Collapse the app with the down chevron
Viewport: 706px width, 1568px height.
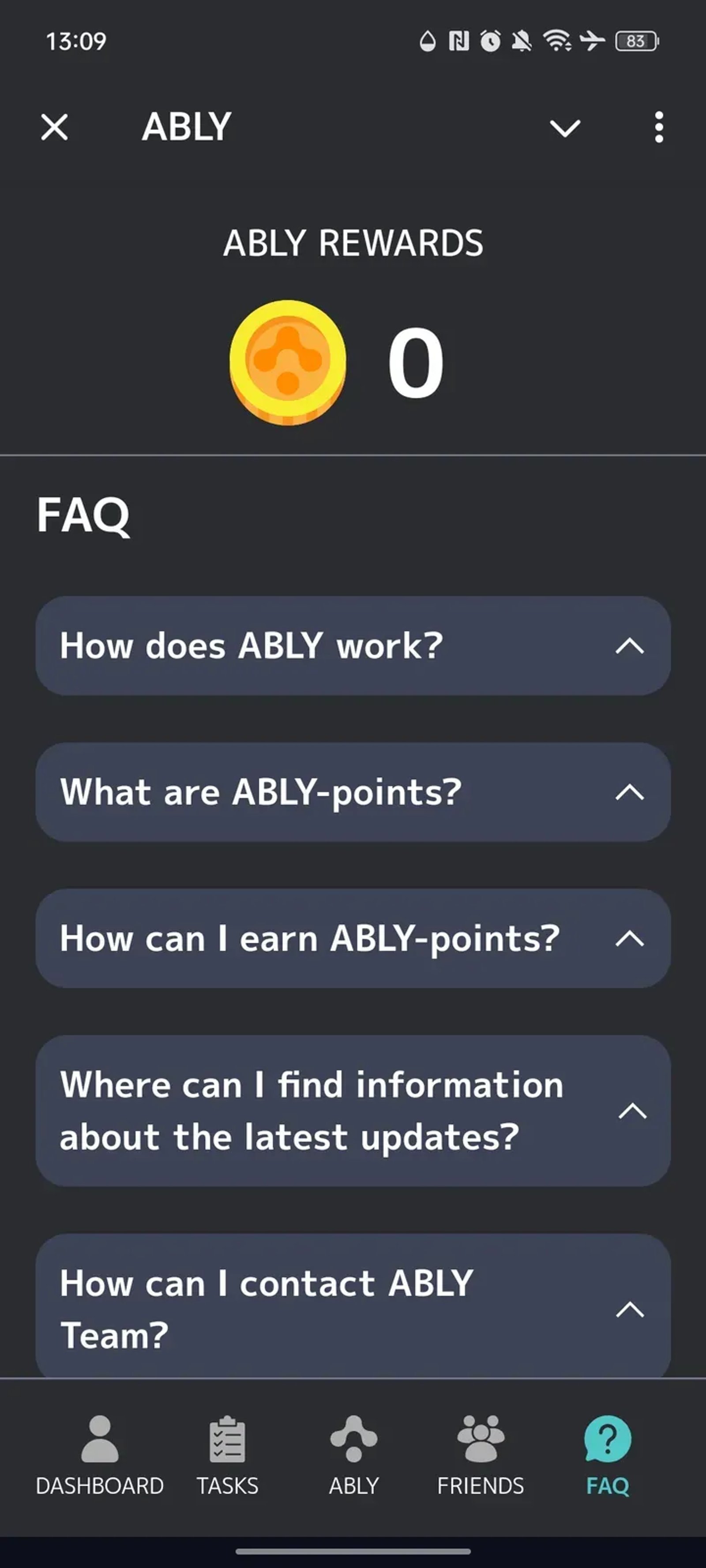pyautogui.click(x=565, y=128)
